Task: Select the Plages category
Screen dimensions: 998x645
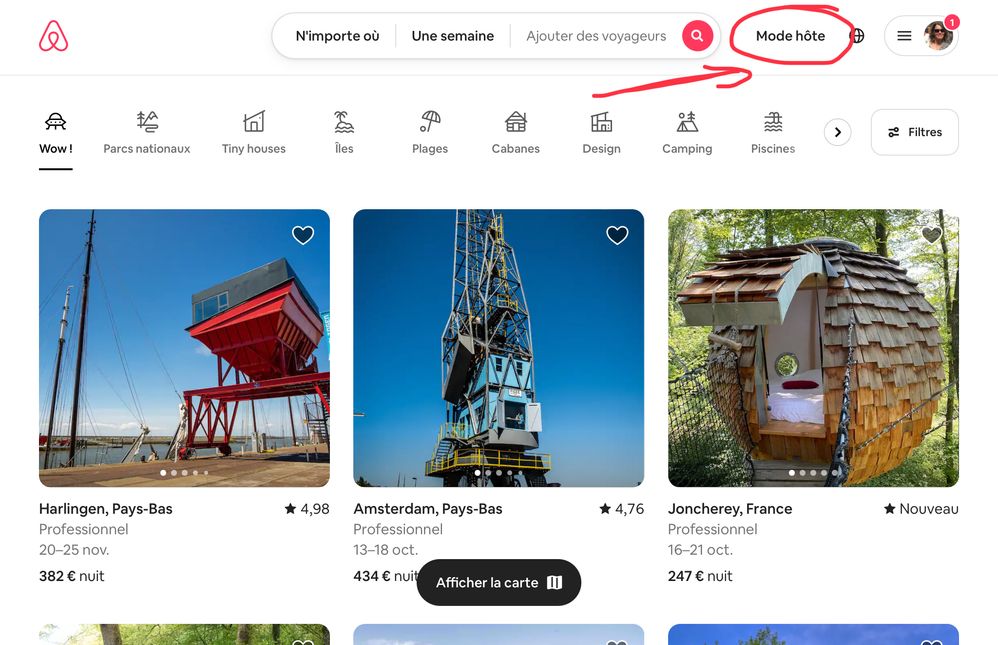Action: tap(430, 133)
